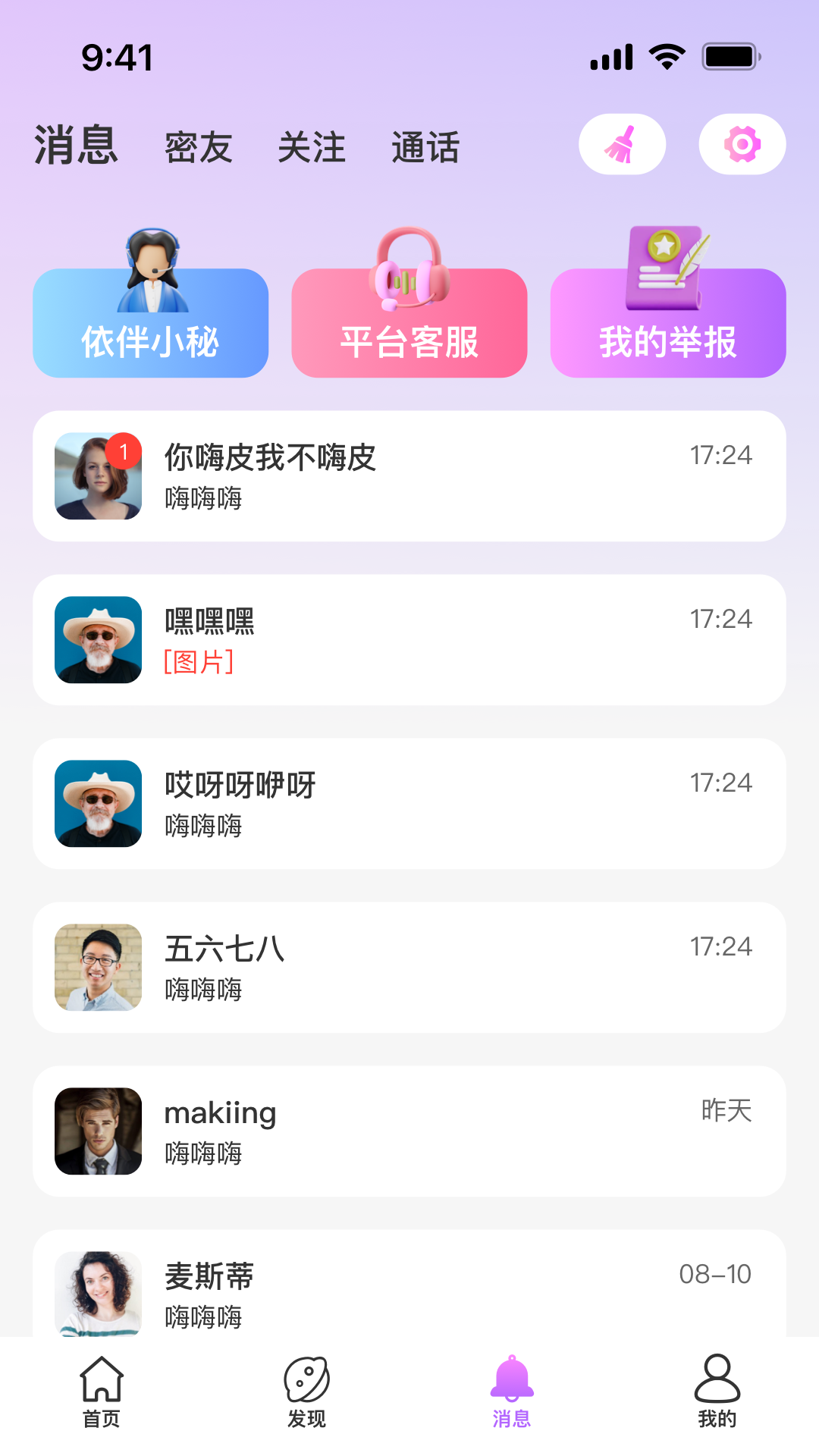
Task: Open the 我的 profile tab
Action: tap(717, 1392)
